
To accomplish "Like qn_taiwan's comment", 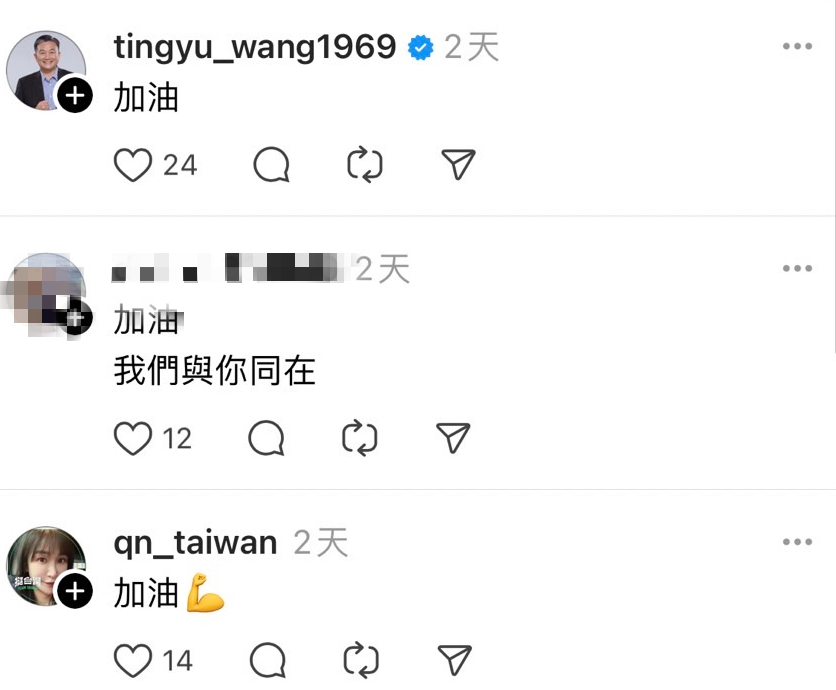I will click(133, 660).
